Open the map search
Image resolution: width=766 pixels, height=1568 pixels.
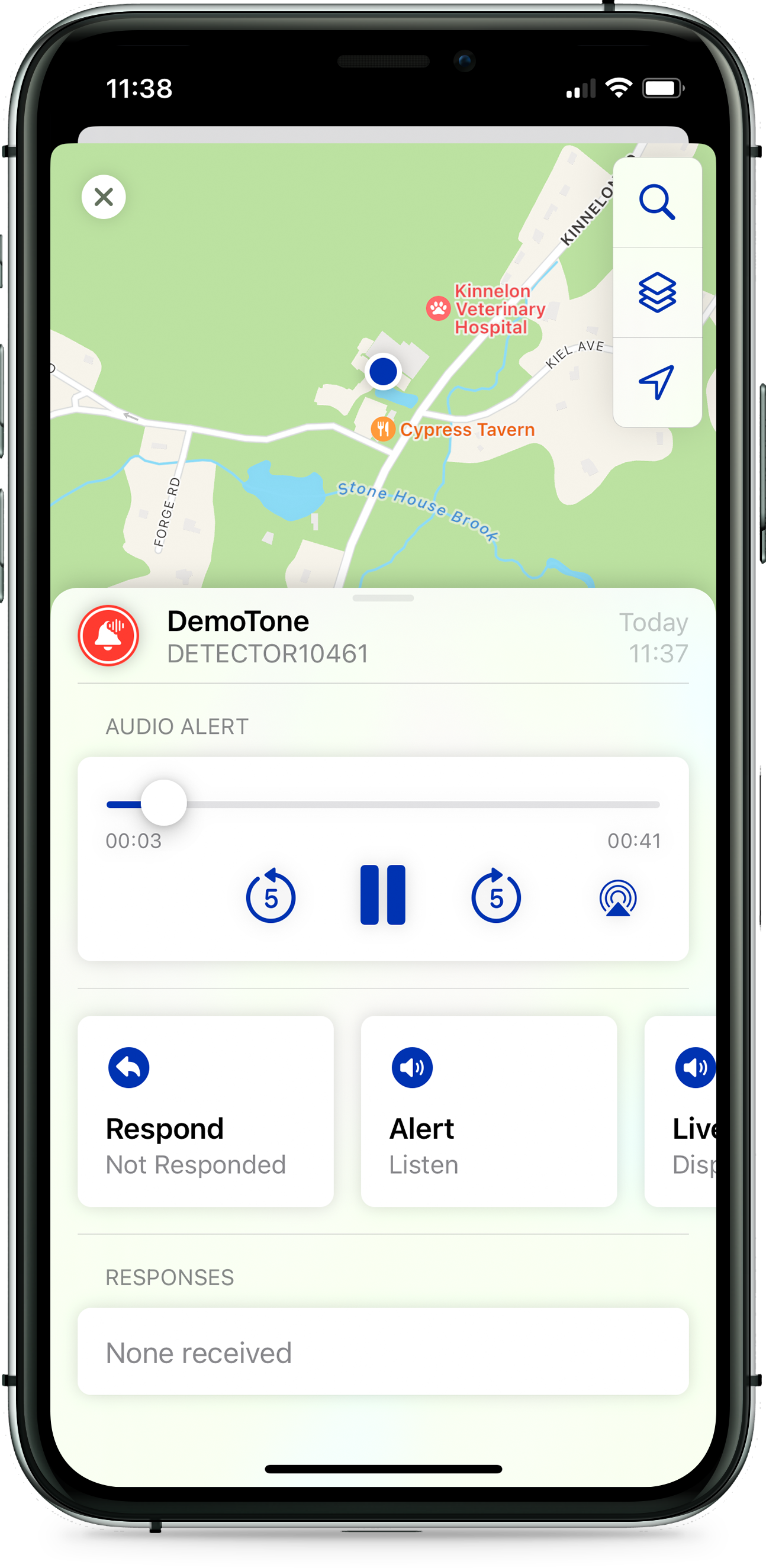[x=657, y=202]
